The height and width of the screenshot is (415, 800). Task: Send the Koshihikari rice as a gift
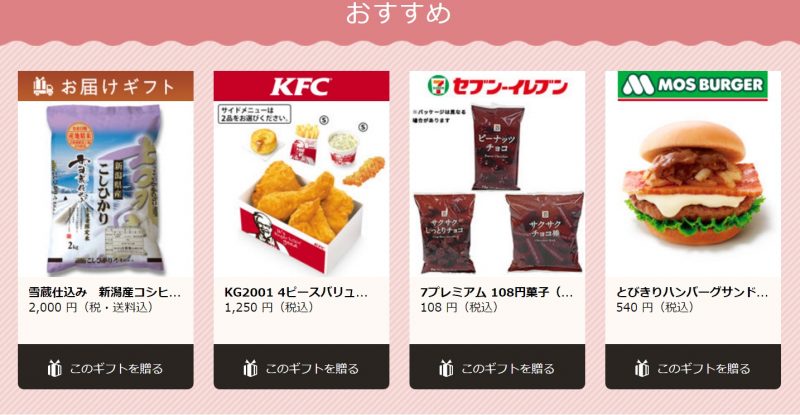click(x=105, y=368)
